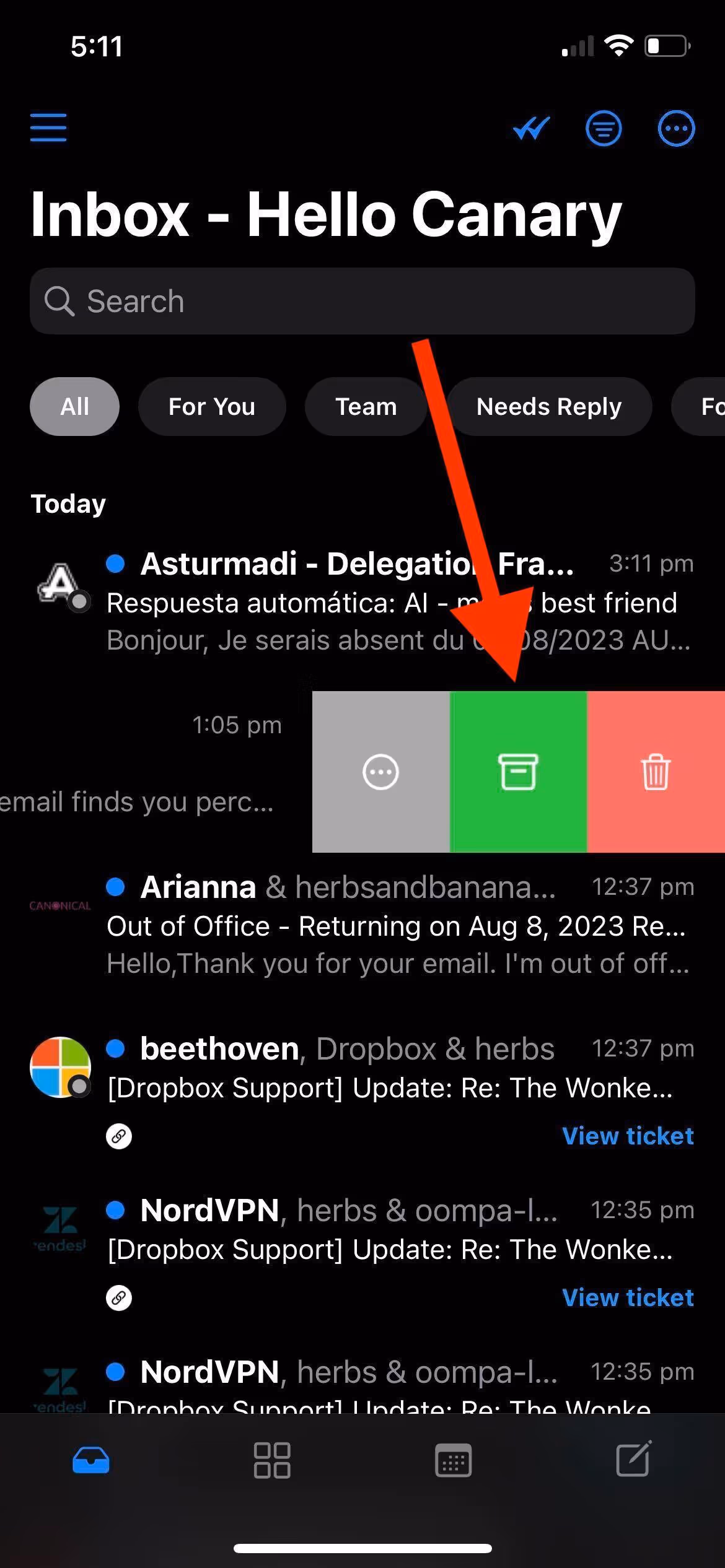The height and width of the screenshot is (1568, 725).
Task: Open the hamburger menu
Action: click(48, 128)
